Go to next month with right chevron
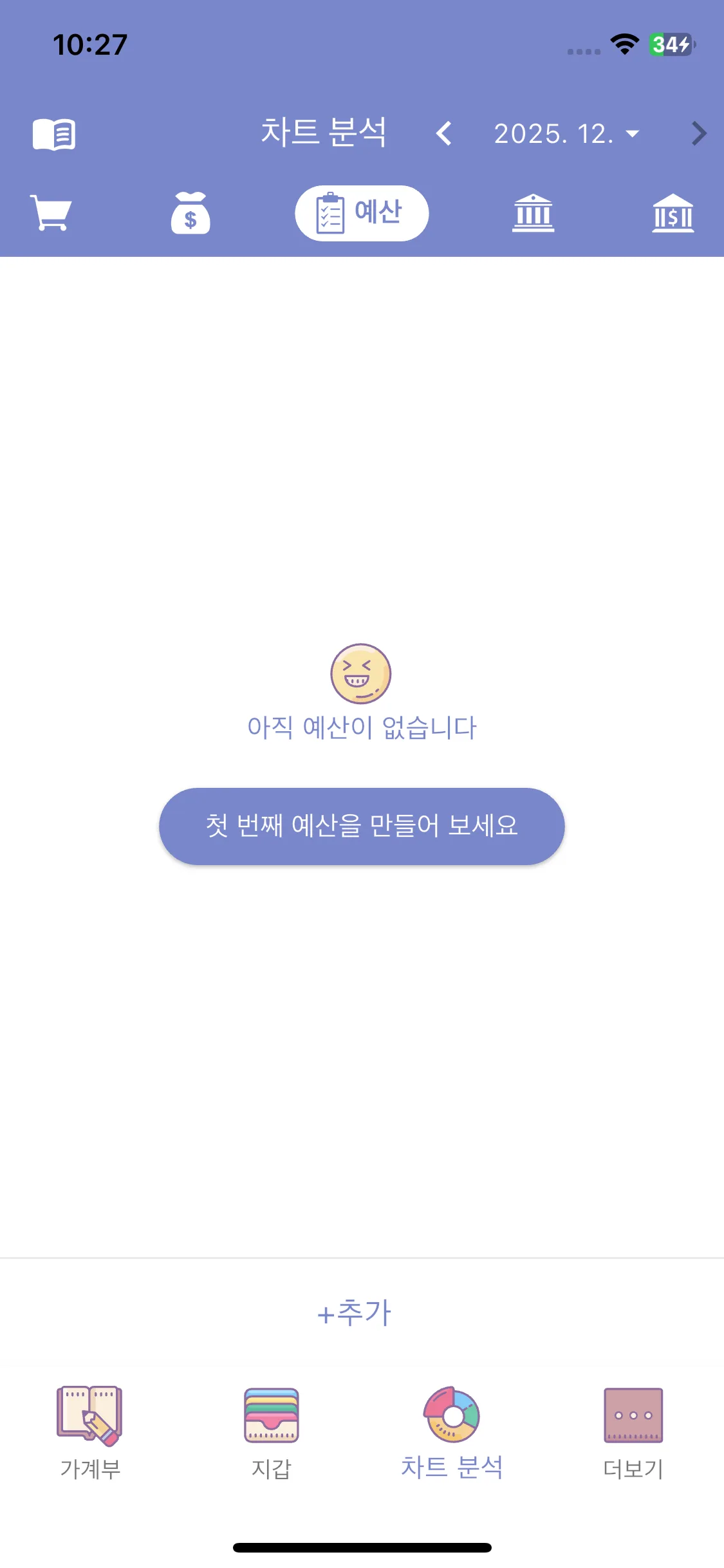 tap(699, 133)
